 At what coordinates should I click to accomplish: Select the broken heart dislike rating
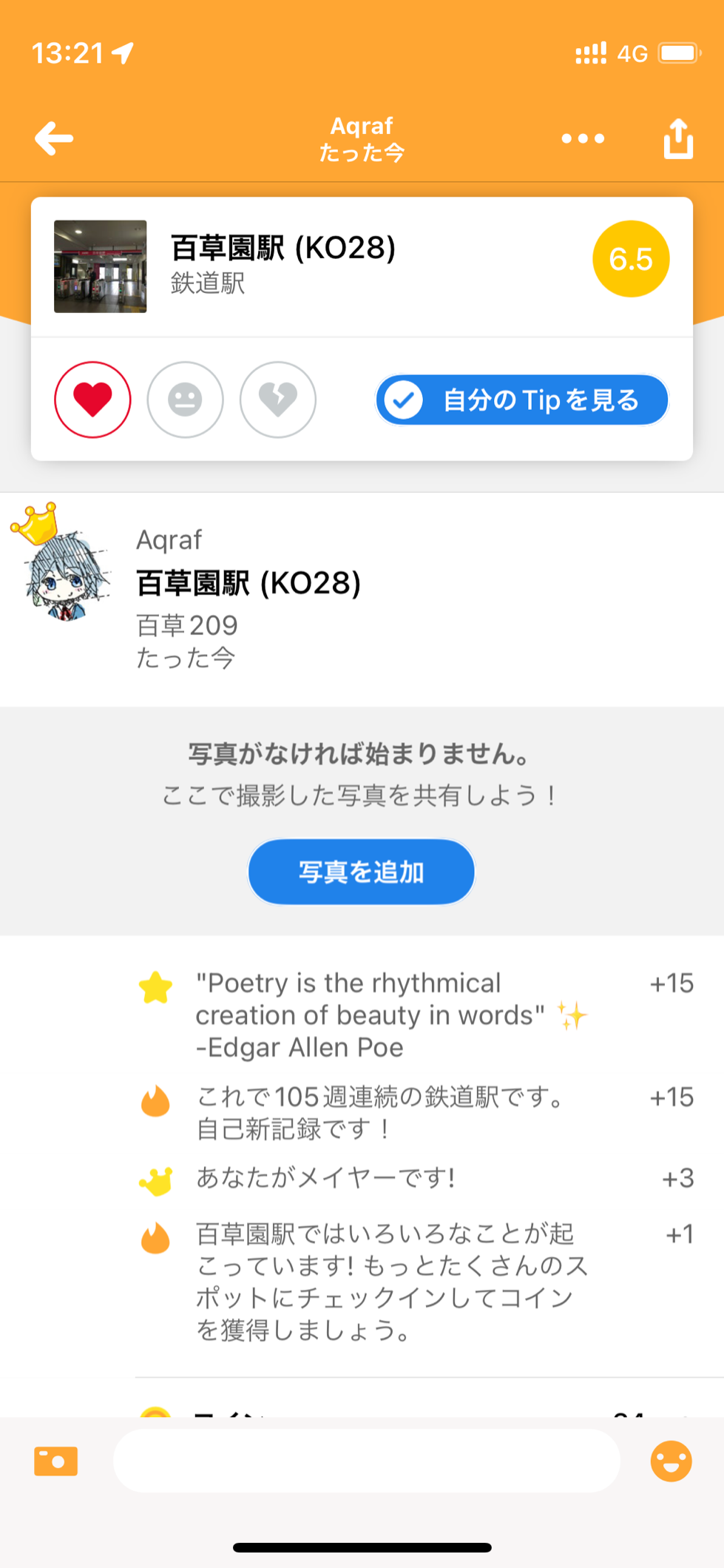[x=278, y=400]
